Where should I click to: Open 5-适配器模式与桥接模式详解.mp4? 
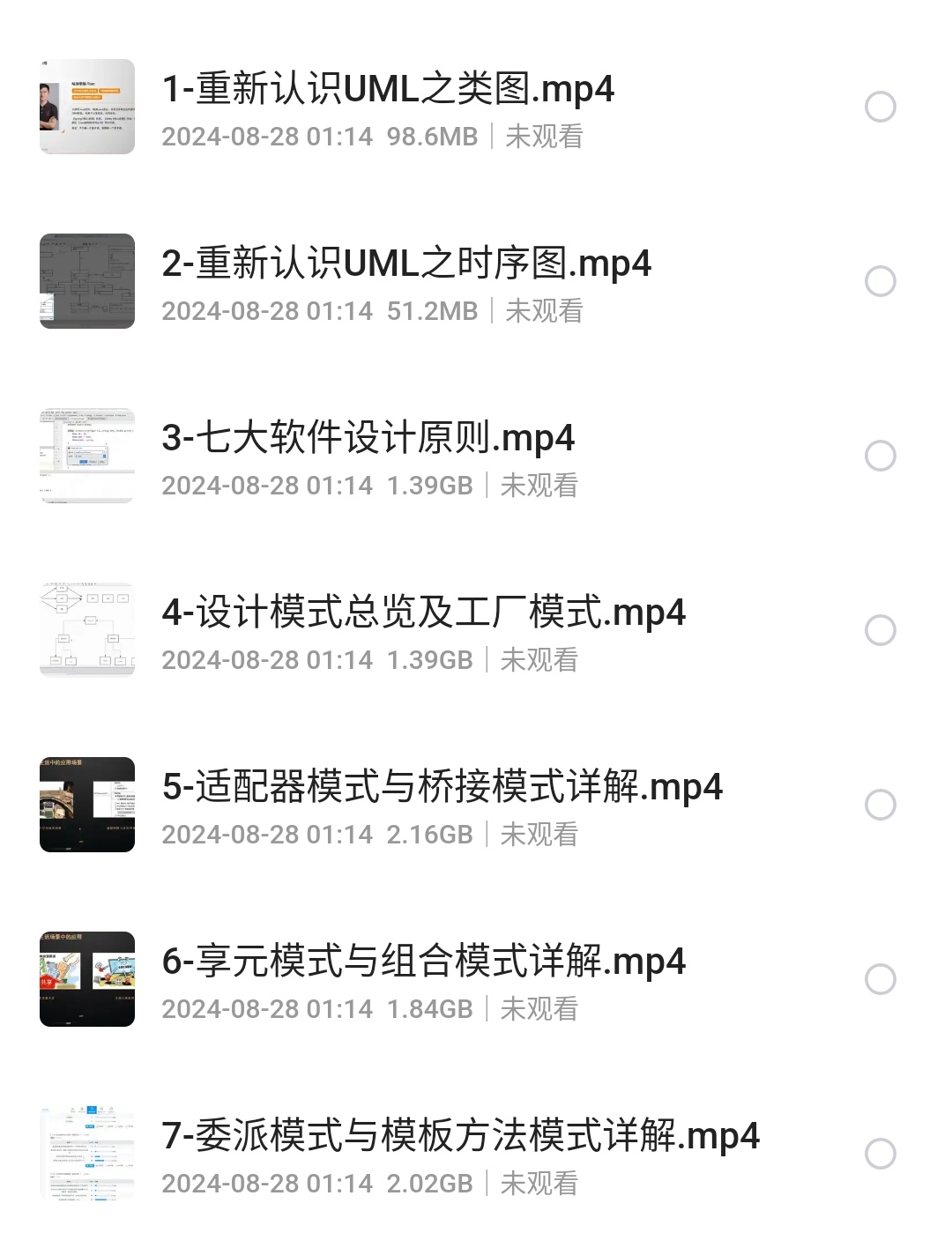tap(442, 788)
